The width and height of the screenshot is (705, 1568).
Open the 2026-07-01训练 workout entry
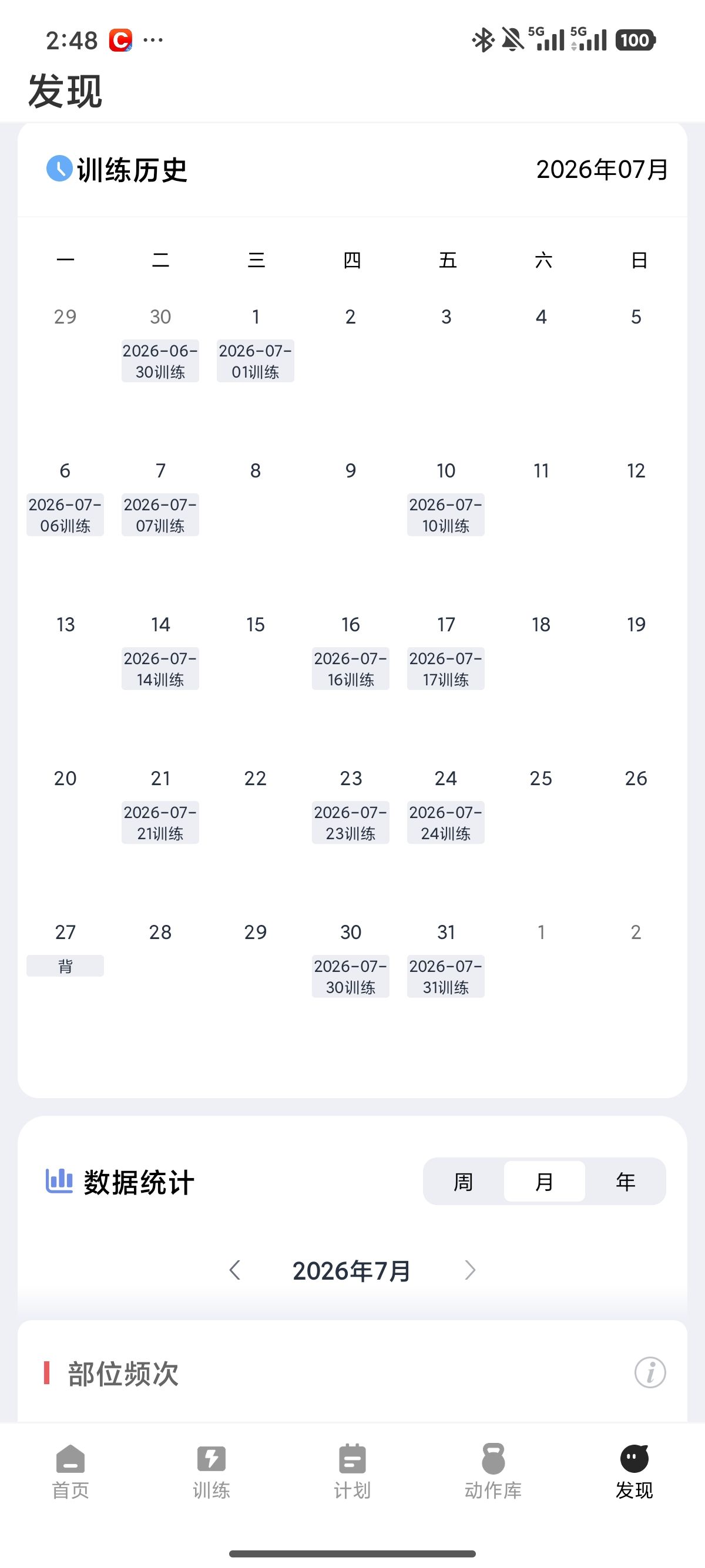click(255, 361)
